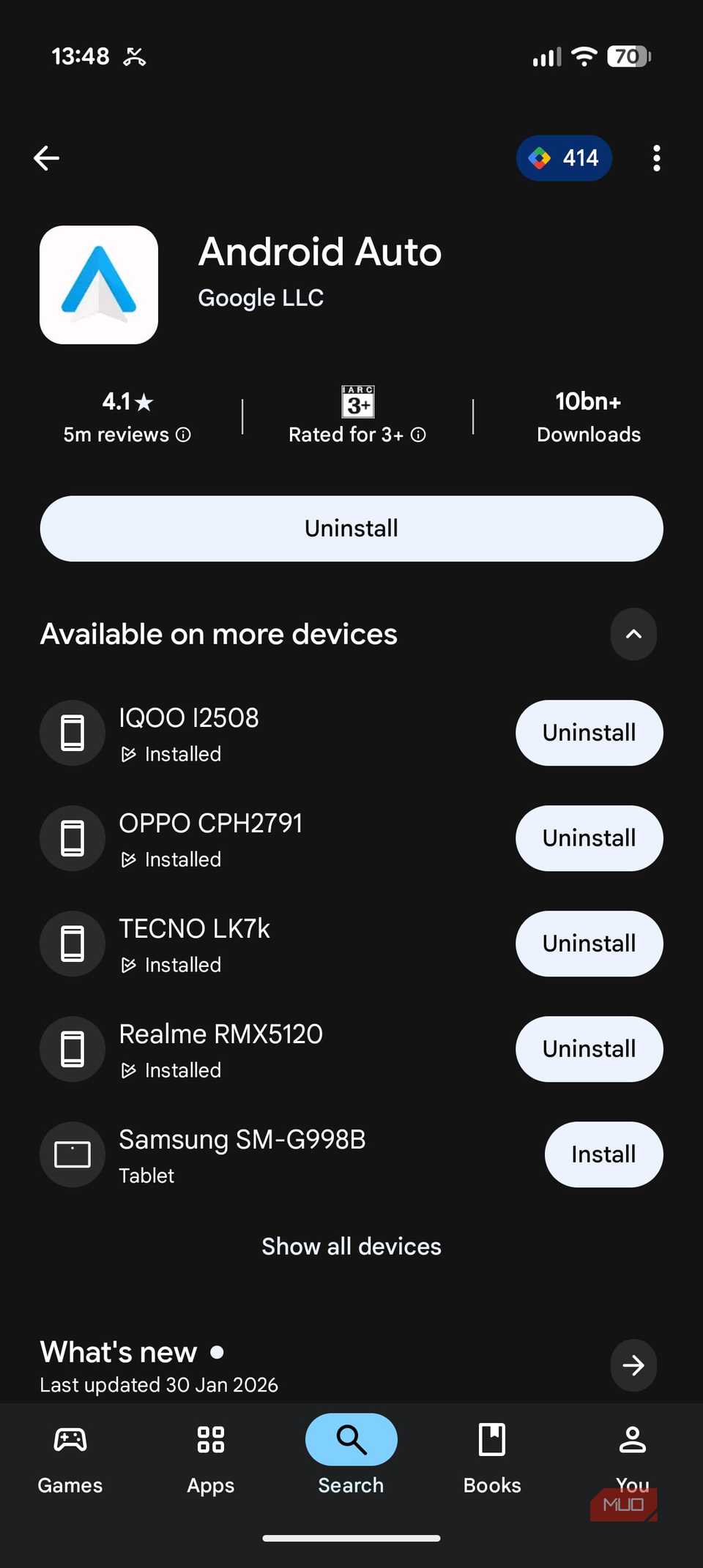Image resolution: width=703 pixels, height=1568 pixels.
Task: Uninstall from OPPO CPH2791
Action: (x=589, y=838)
